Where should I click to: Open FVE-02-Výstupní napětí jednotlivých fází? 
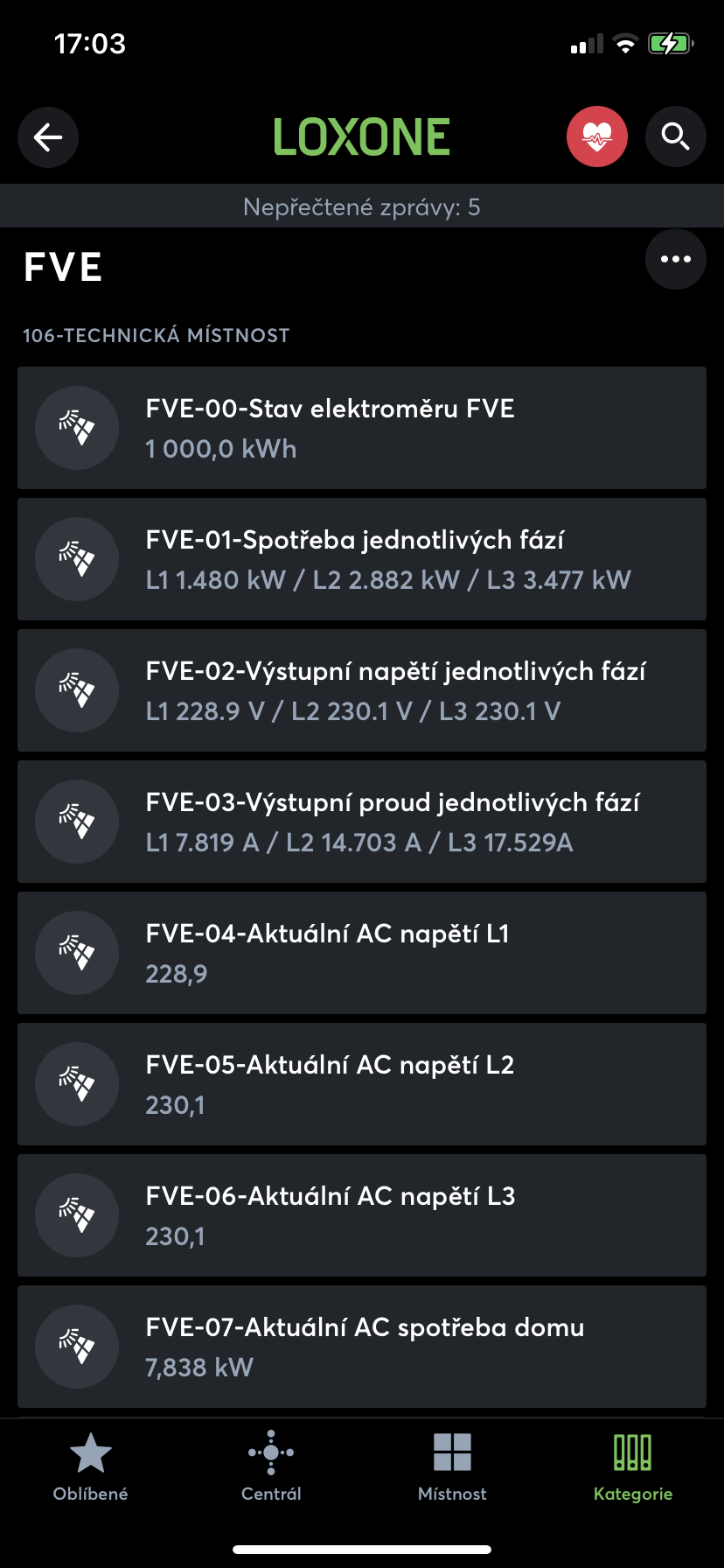[x=362, y=690]
